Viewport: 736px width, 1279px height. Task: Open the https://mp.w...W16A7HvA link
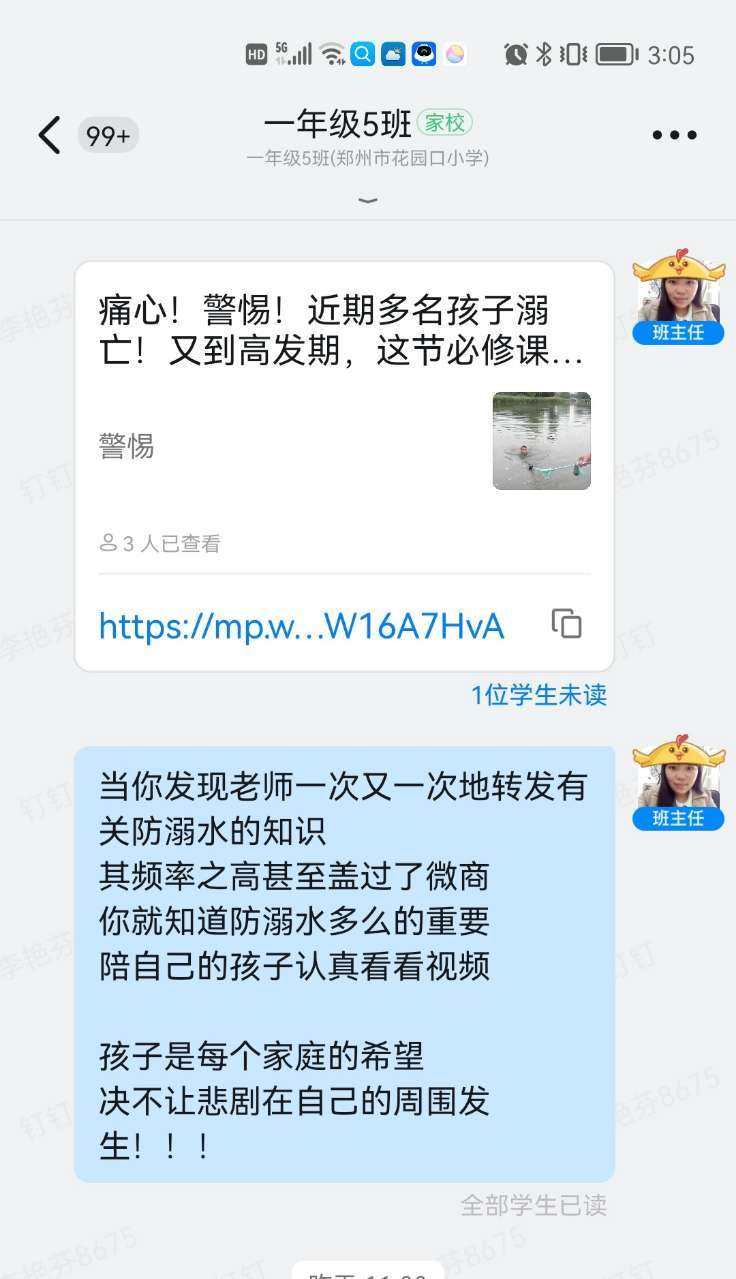(x=301, y=626)
